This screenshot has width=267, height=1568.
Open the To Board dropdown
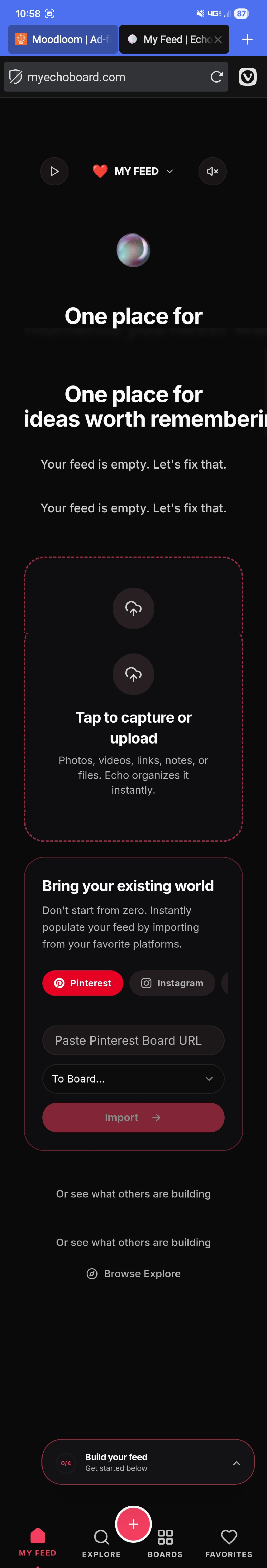[133, 1079]
